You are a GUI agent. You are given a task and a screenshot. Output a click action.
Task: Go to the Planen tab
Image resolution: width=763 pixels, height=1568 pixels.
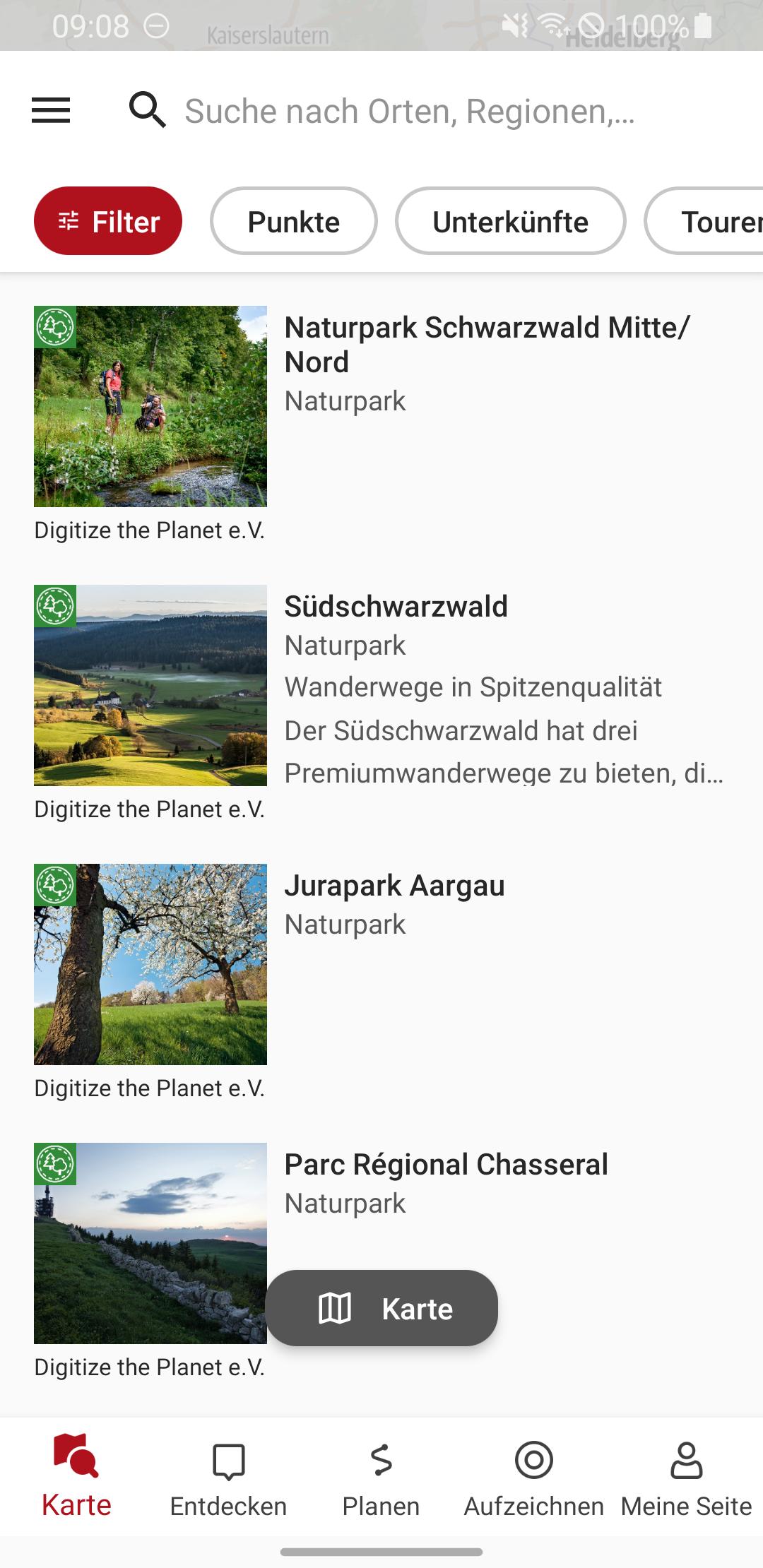coord(381,1480)
